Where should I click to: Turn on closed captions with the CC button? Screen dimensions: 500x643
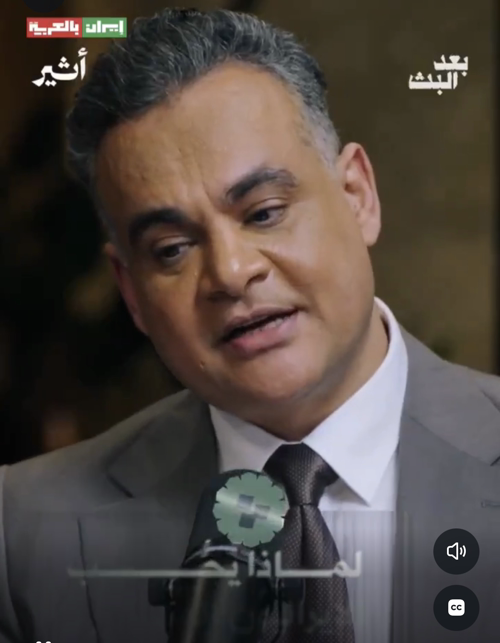[456, 608]
